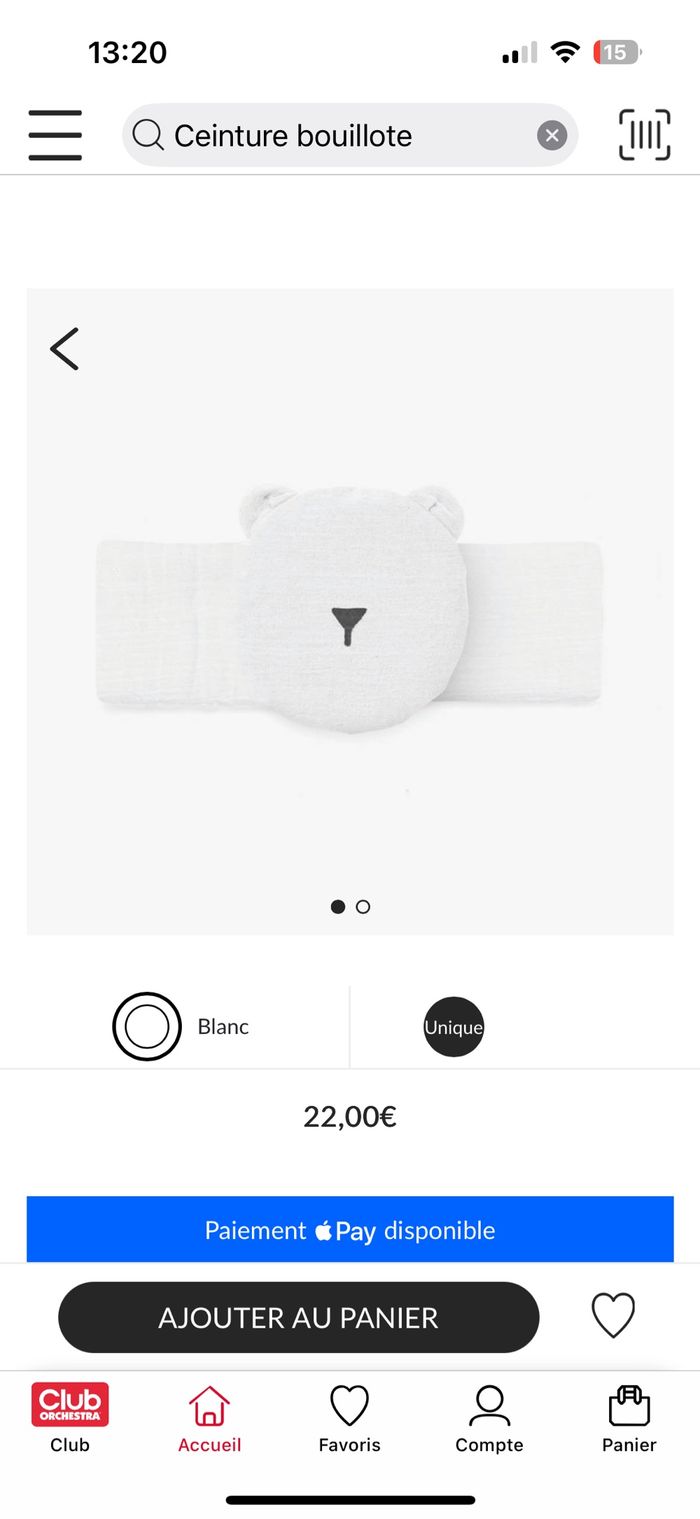Clear the search text
Image resolution: width=700 pixels, height=1519 pixels.
(552, 135)
